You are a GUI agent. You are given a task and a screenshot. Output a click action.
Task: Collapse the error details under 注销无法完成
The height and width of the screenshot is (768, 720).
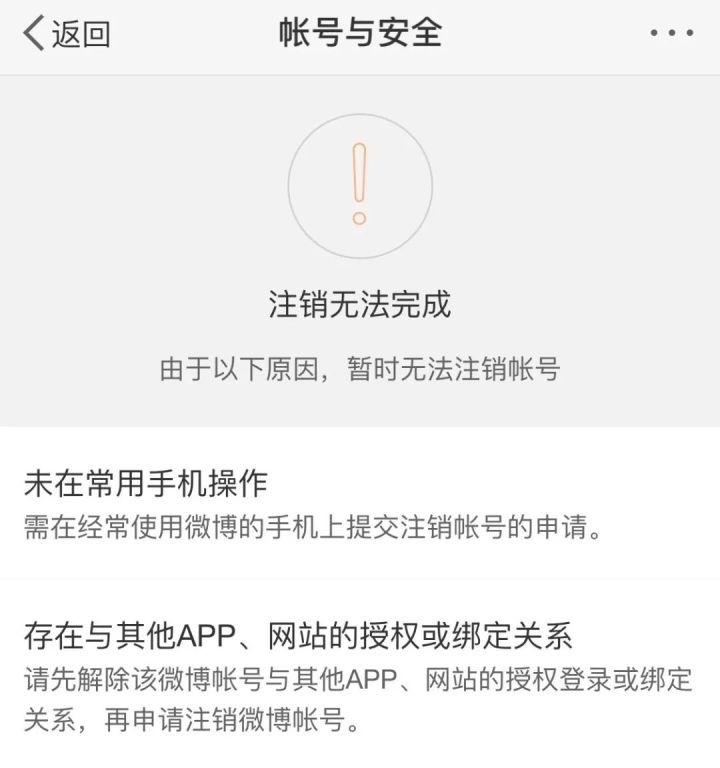point(360,368)
